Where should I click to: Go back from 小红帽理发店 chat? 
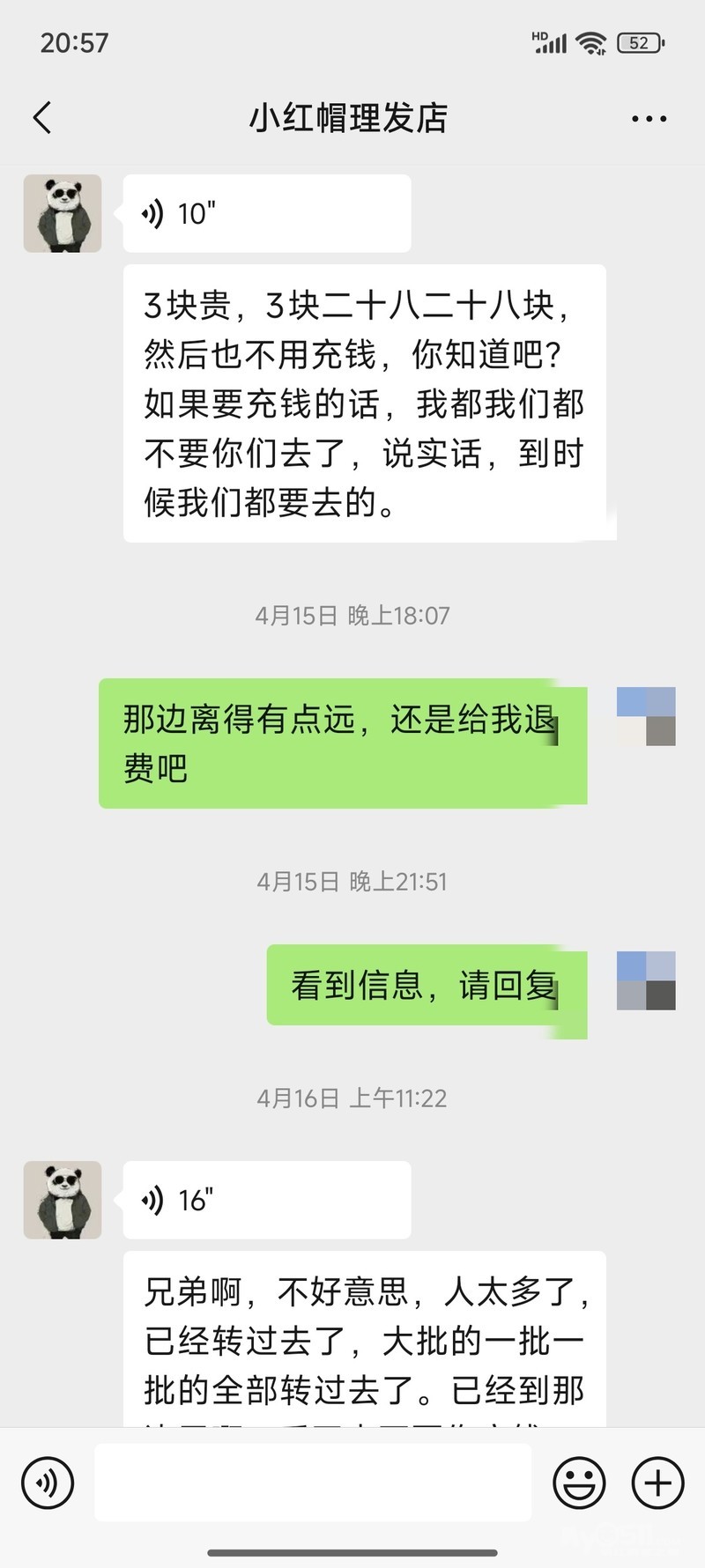pyautogui.click(x=41, y=118)
